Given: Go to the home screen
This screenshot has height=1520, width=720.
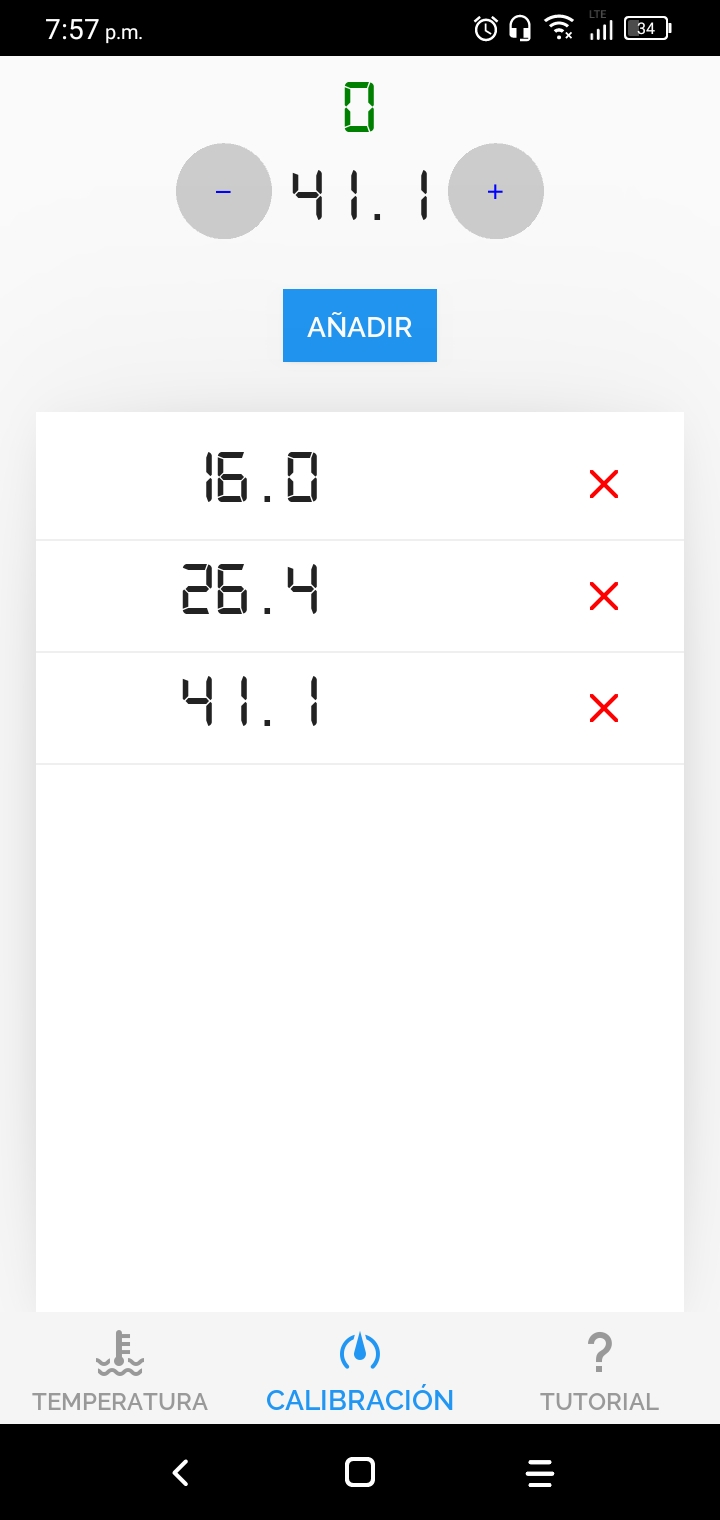Looking at the screenshot, I should tap(360, 1472).
